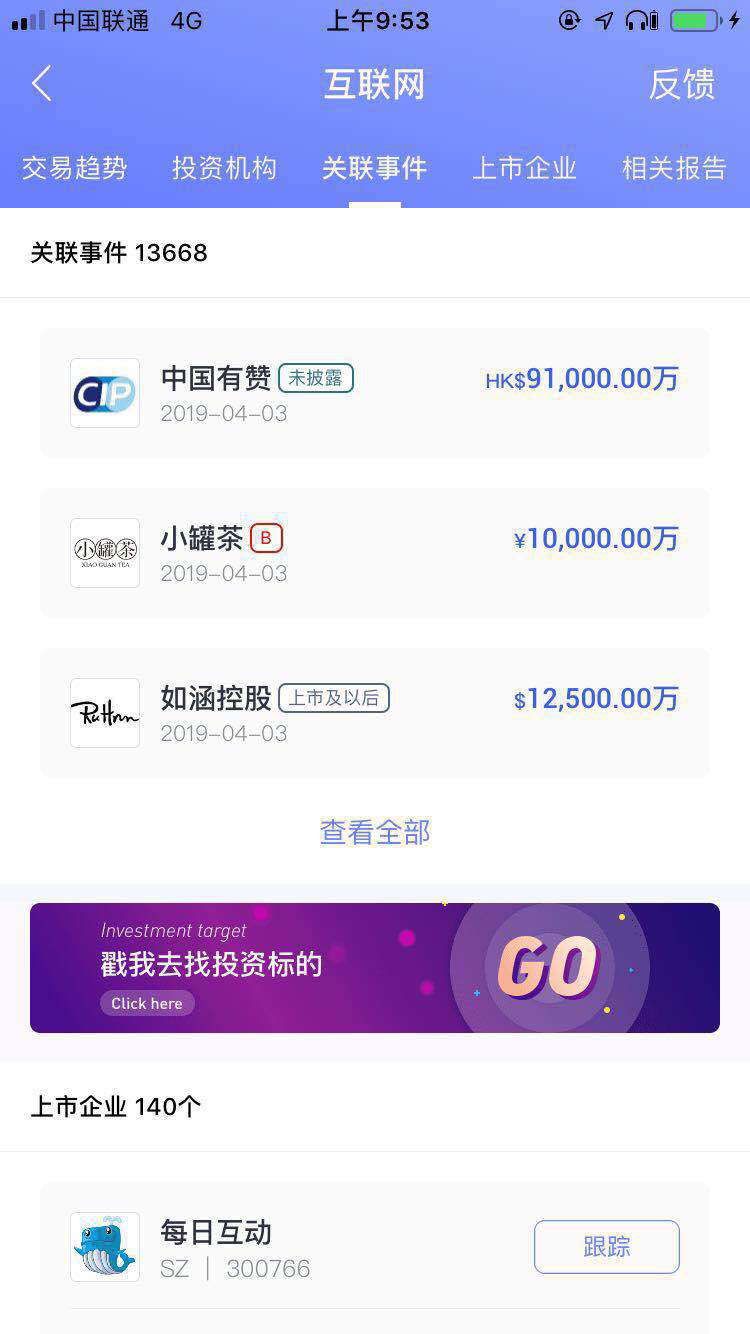
Task: Open the 戳我去找投资标的 banner
Action: point(375,967)
